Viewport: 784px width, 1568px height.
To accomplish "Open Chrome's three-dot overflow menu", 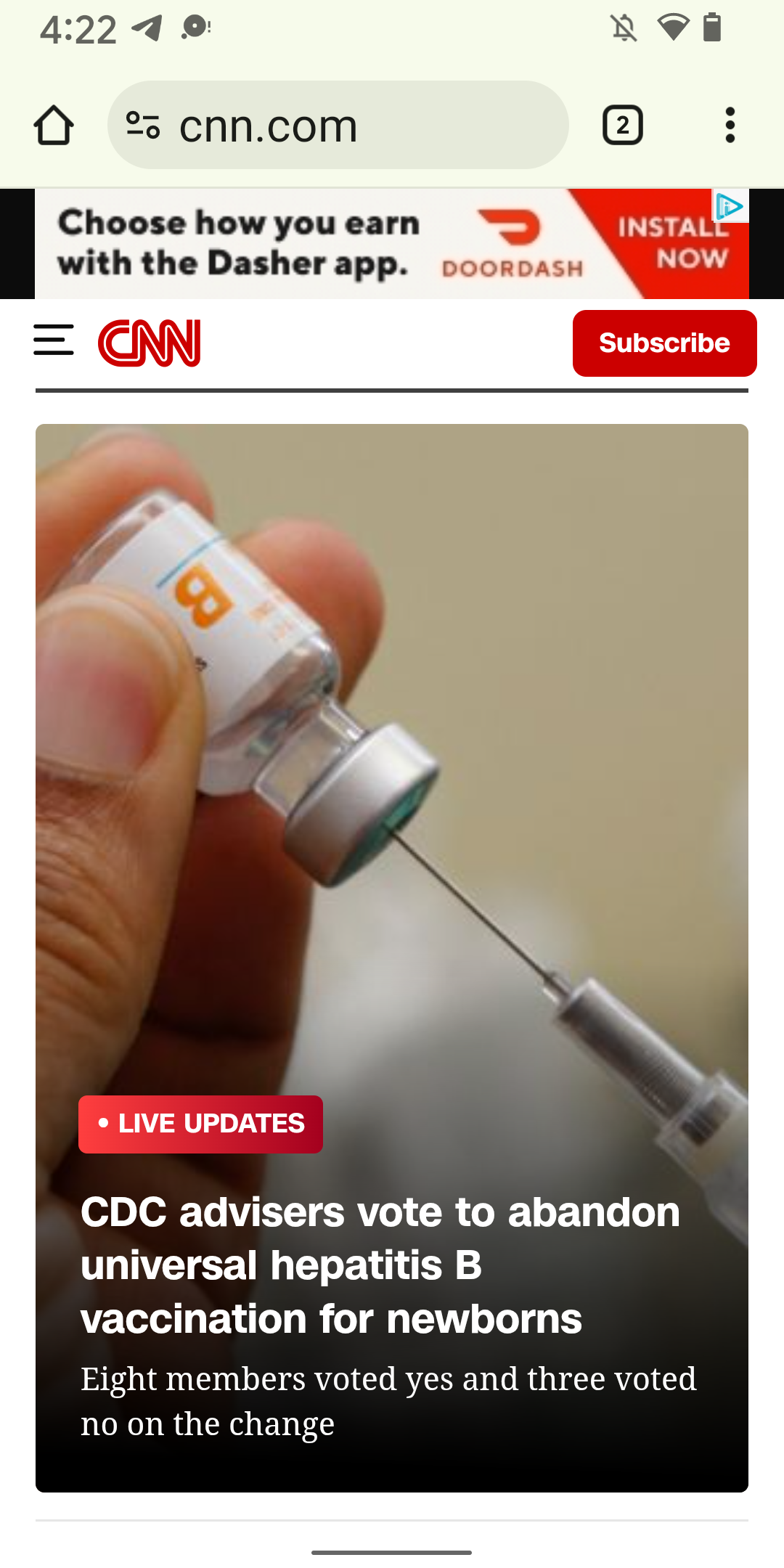I will pyautogui.click(x=730, y=126).
